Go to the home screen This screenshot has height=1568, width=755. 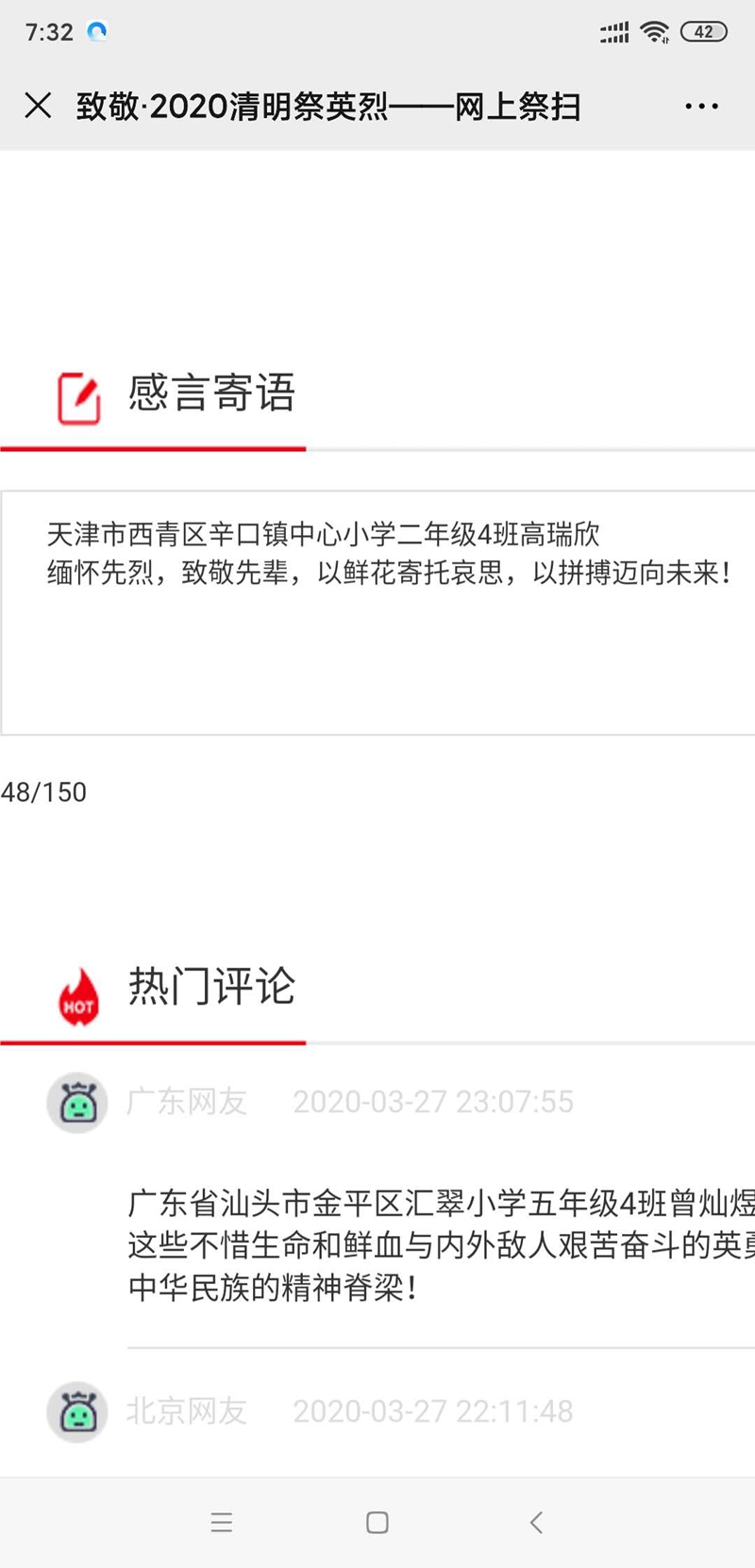pos(377,1522)
